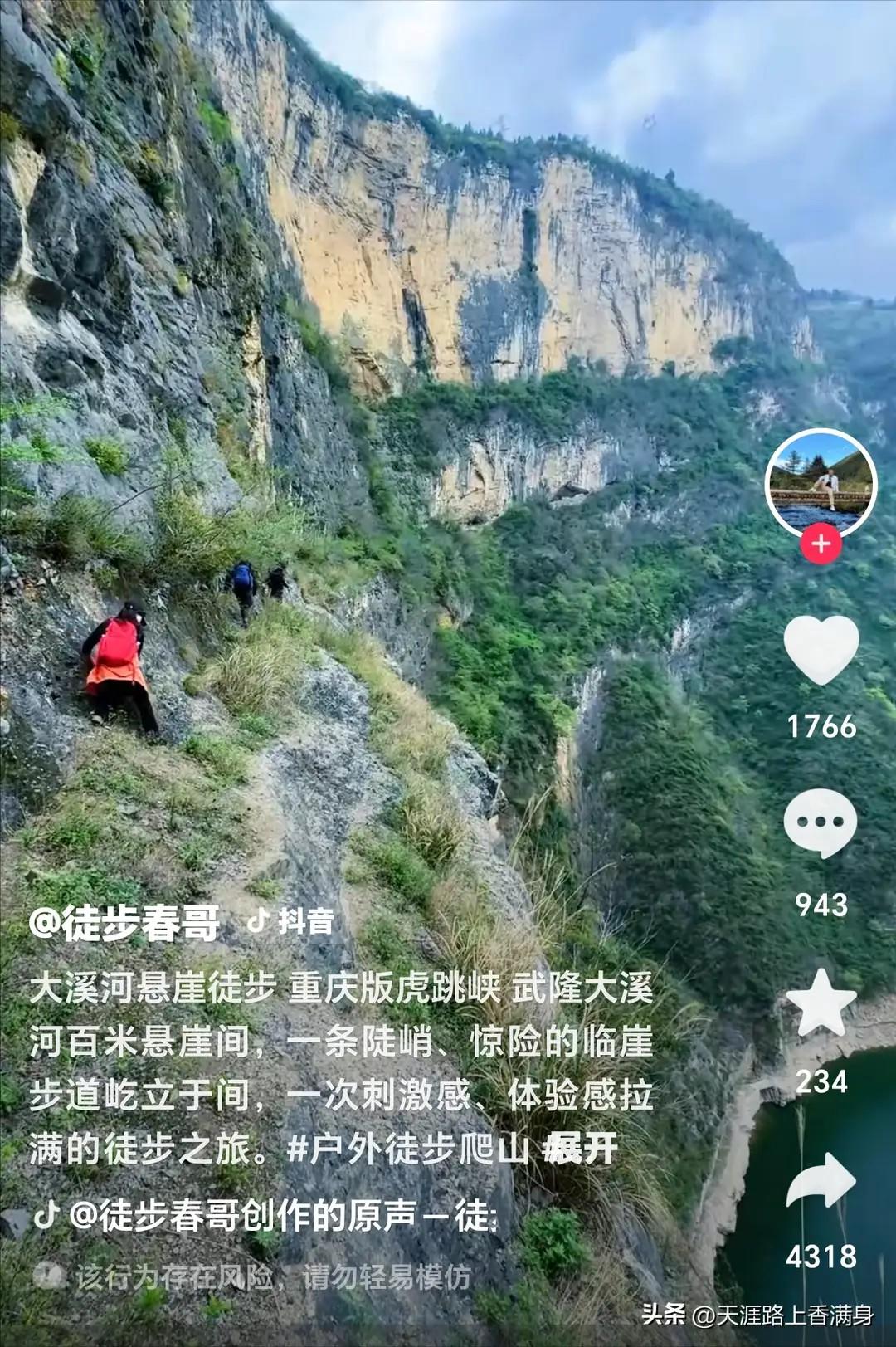Open the #户外徒步爬山 hashtag
Screen dimensions: 896x1347
(x=408, y=1149)
